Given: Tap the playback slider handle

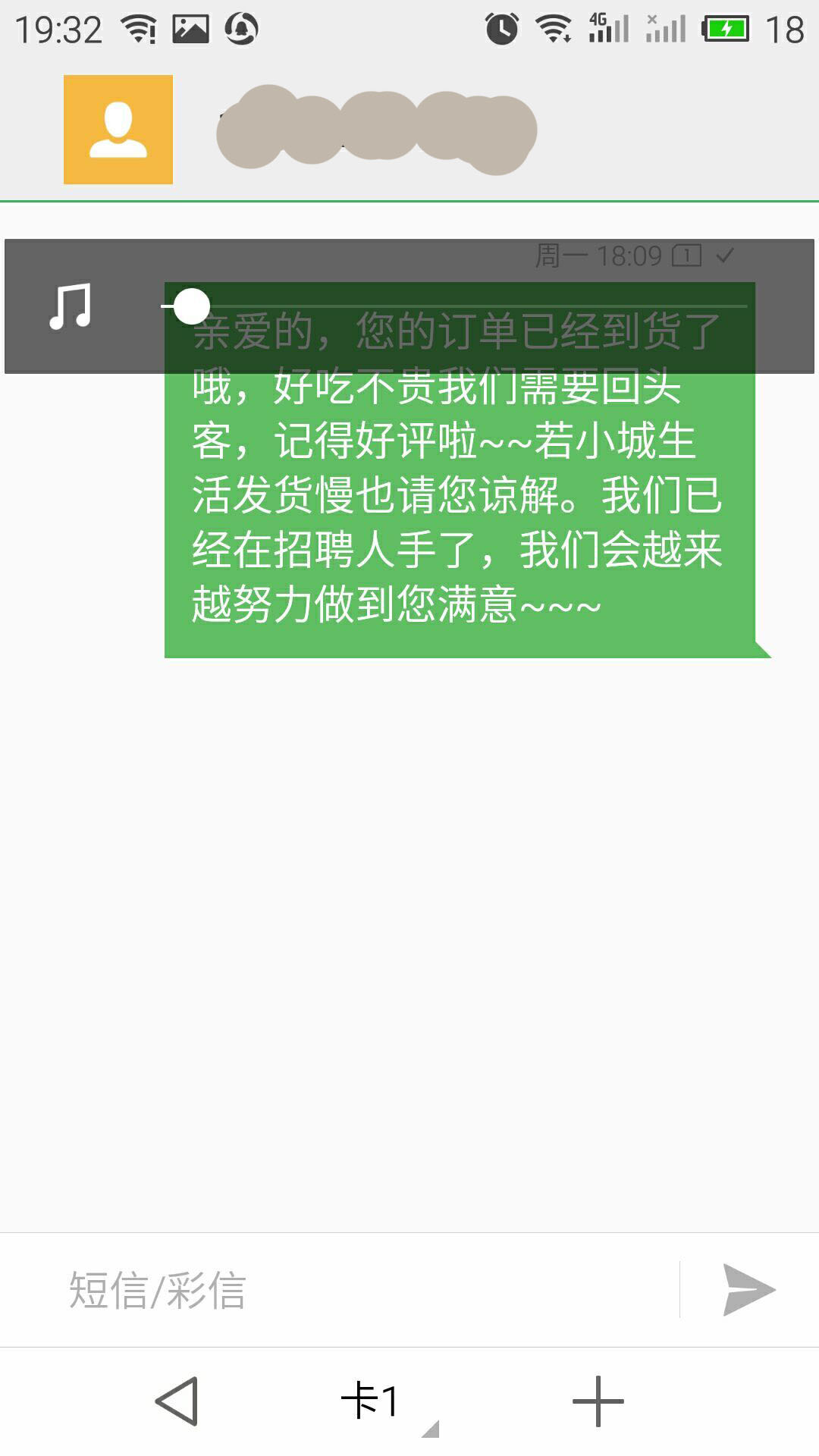Looking at the screenshot, I should (x=192, y=306).
